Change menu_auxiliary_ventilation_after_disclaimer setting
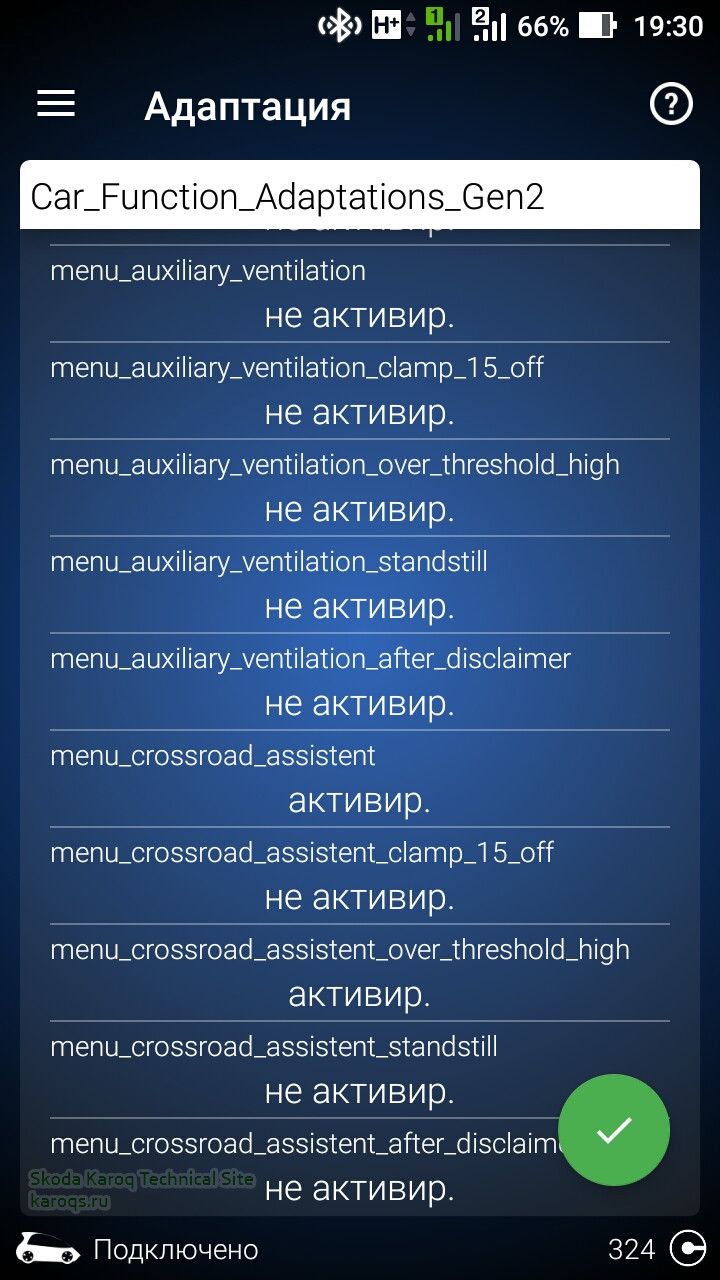720x1280 pixels. pos(359,683)
